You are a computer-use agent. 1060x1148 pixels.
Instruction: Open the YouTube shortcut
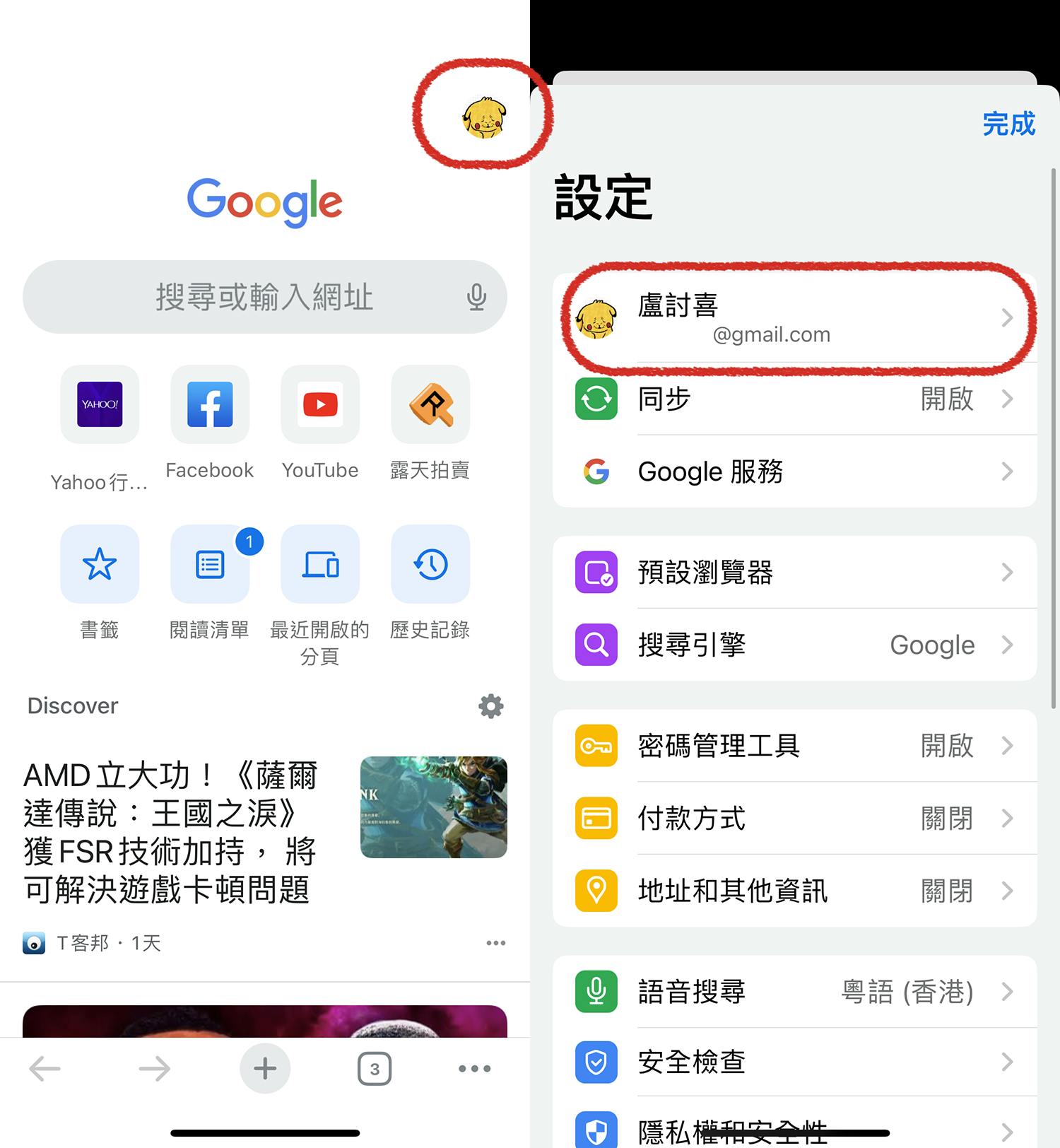click(x=320, y=405)
